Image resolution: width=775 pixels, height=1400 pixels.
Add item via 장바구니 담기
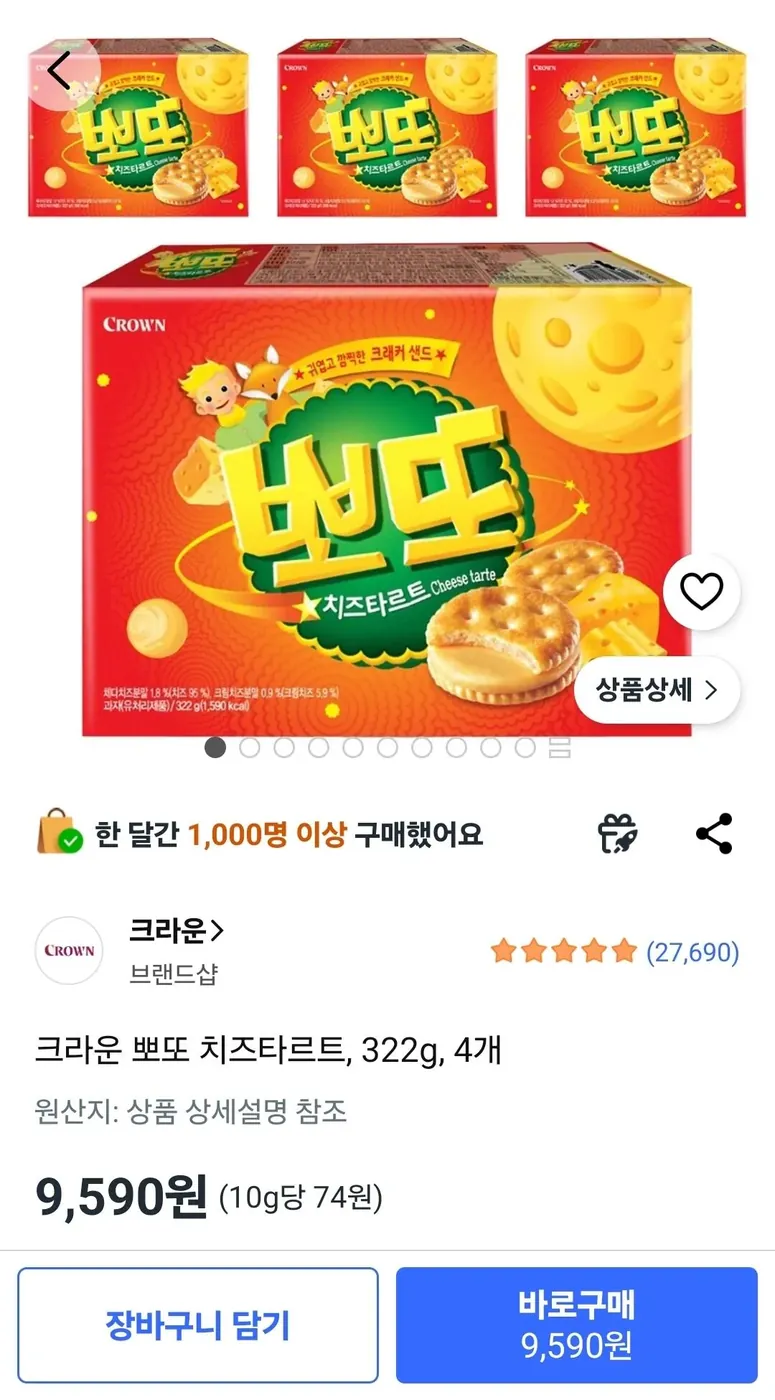pyautogui.click(x=197, y=1323)
